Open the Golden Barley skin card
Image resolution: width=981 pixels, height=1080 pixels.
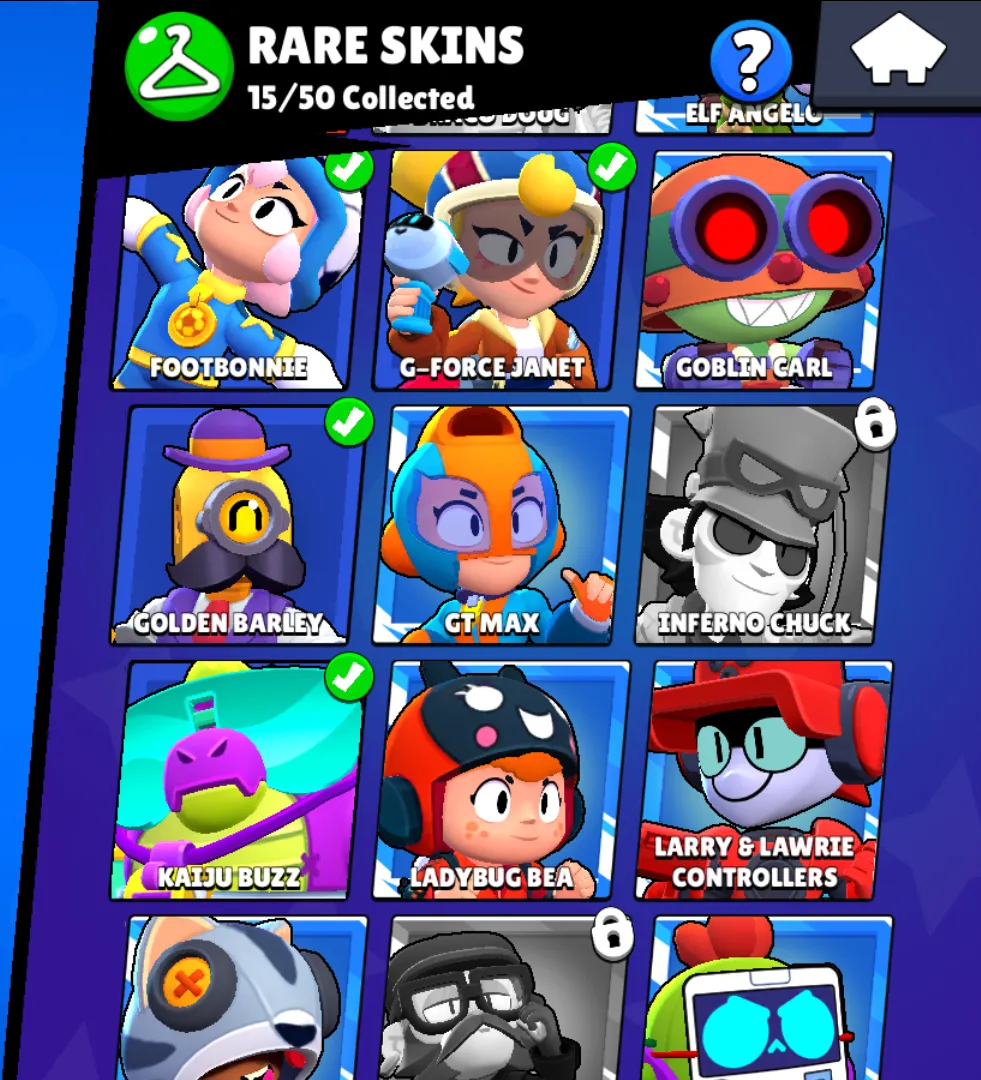(x=236, y=525)
